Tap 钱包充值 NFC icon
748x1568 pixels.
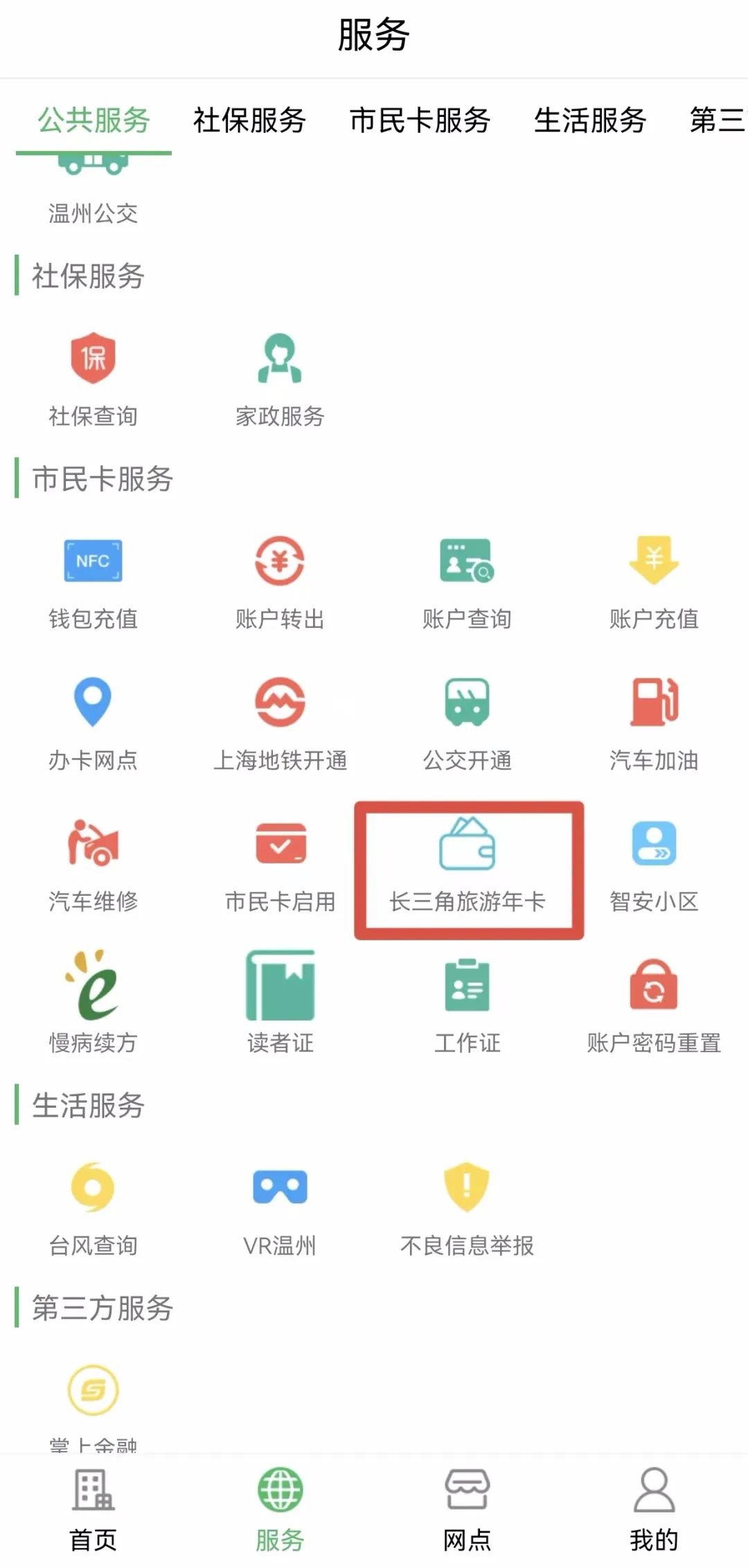click(93, 561)
